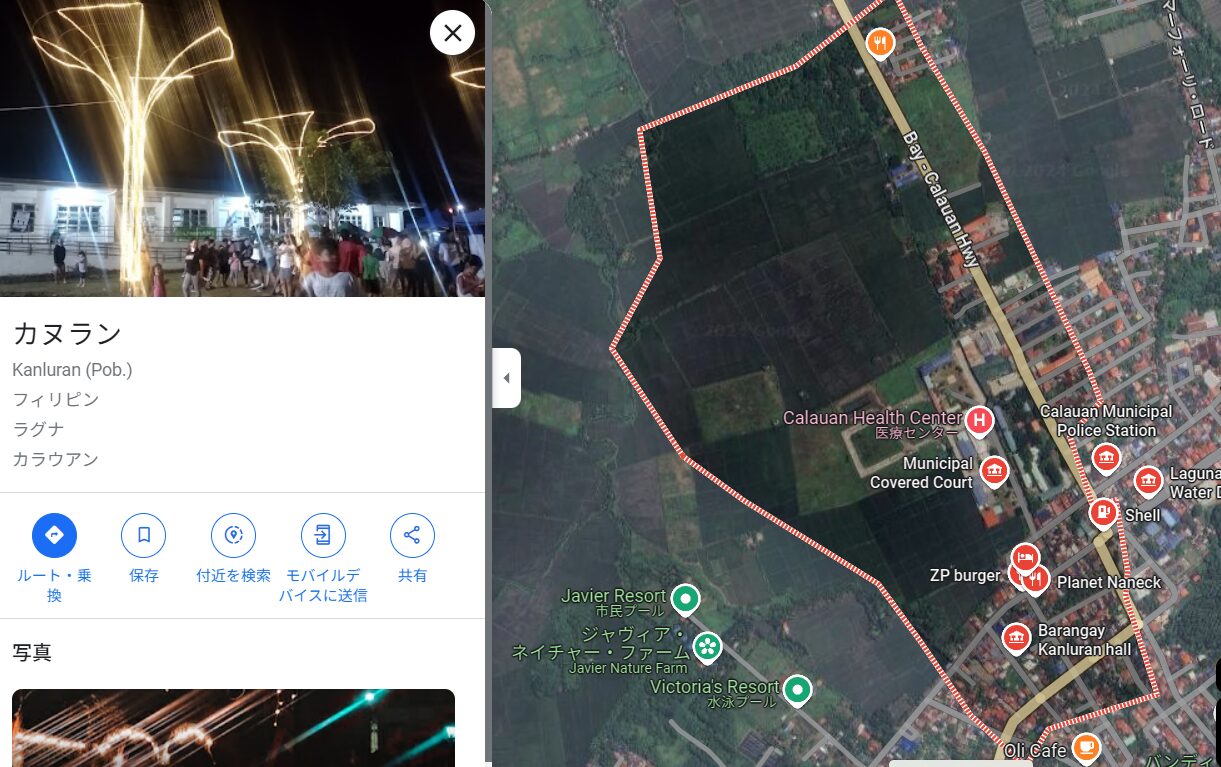Open Oli Cafe map marker
The width and height of the screenshot is (1221, 767).
tap(1086, 746)
